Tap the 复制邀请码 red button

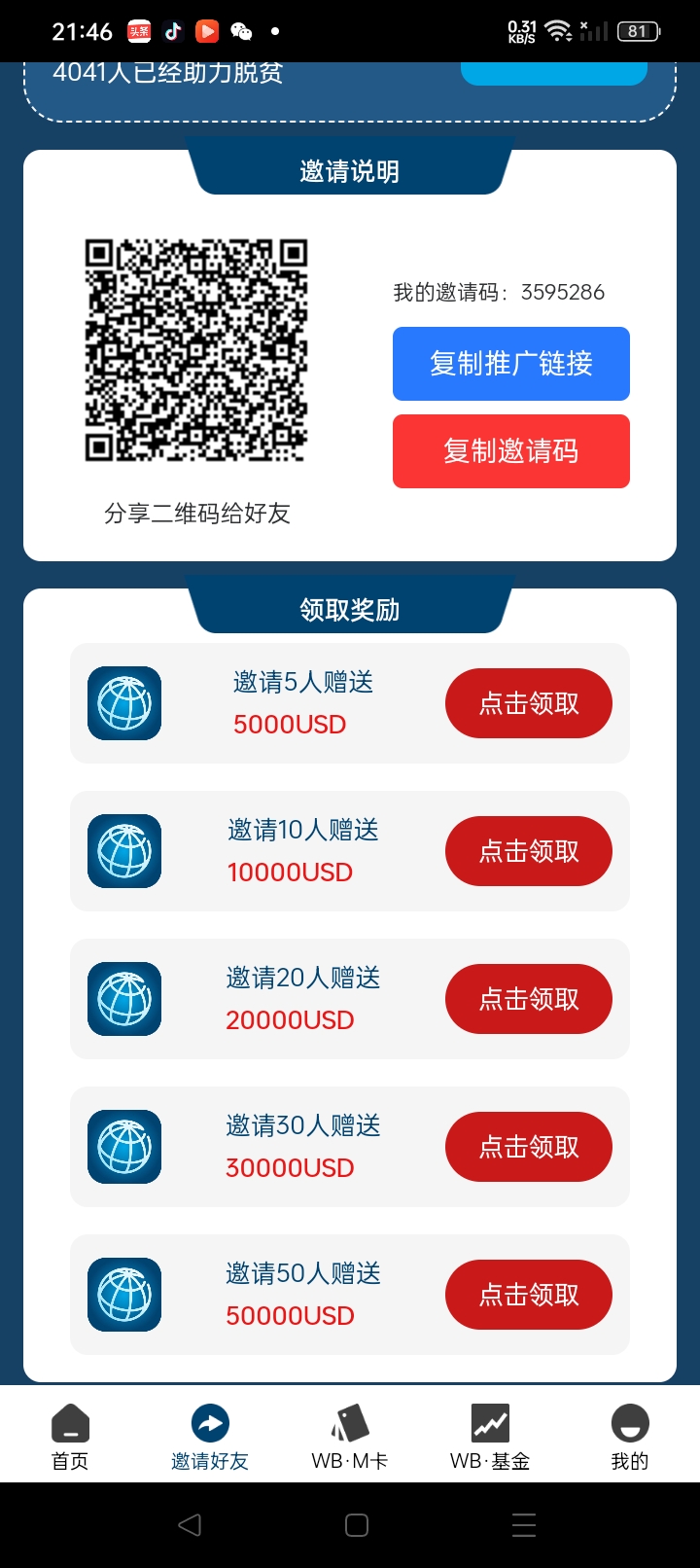(x=510, y=450)
